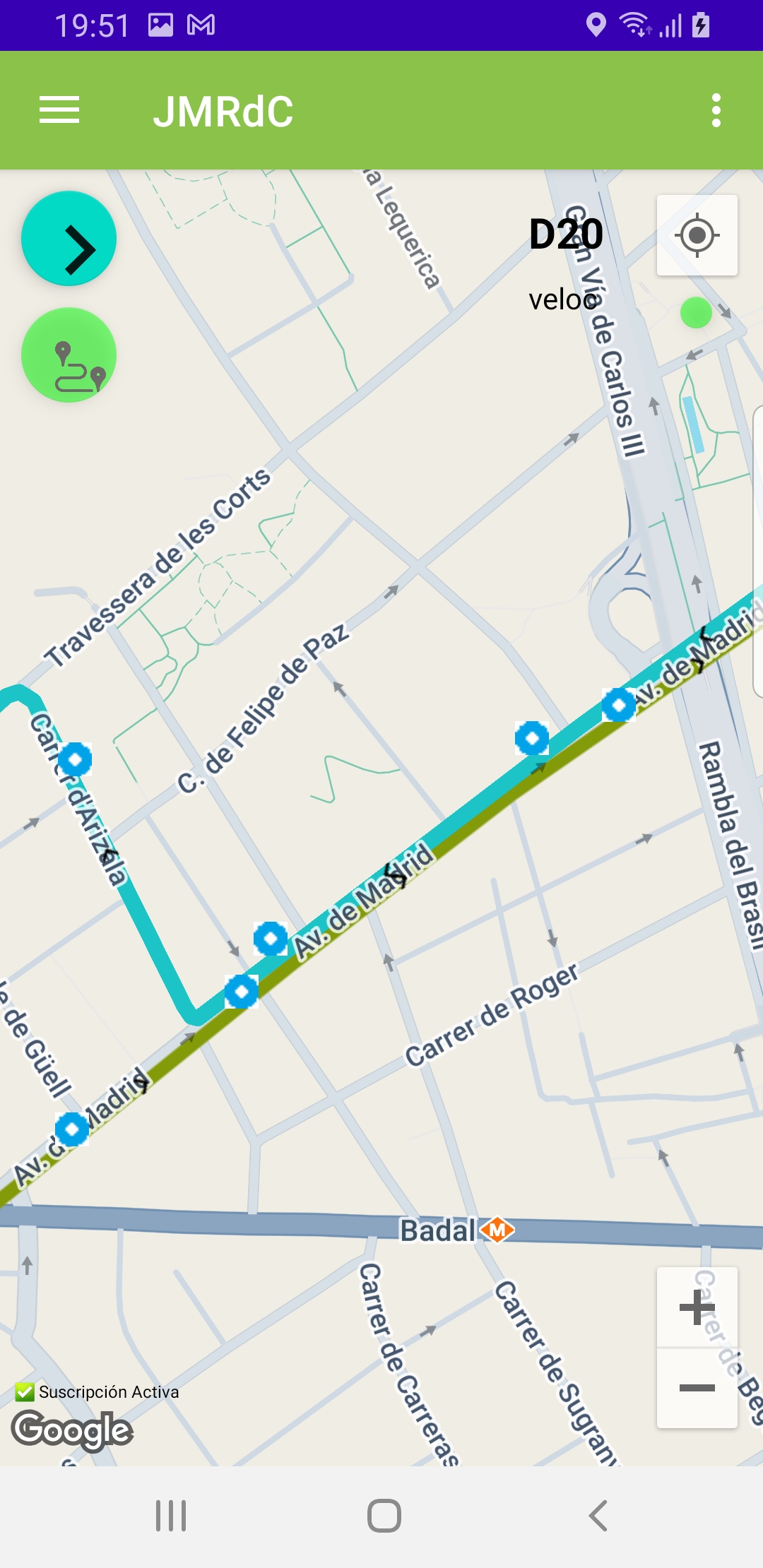The height and width of the screenshot is (1568, 763).
Task: Open the three-dot overflow menu
Action: coord(716,111)
